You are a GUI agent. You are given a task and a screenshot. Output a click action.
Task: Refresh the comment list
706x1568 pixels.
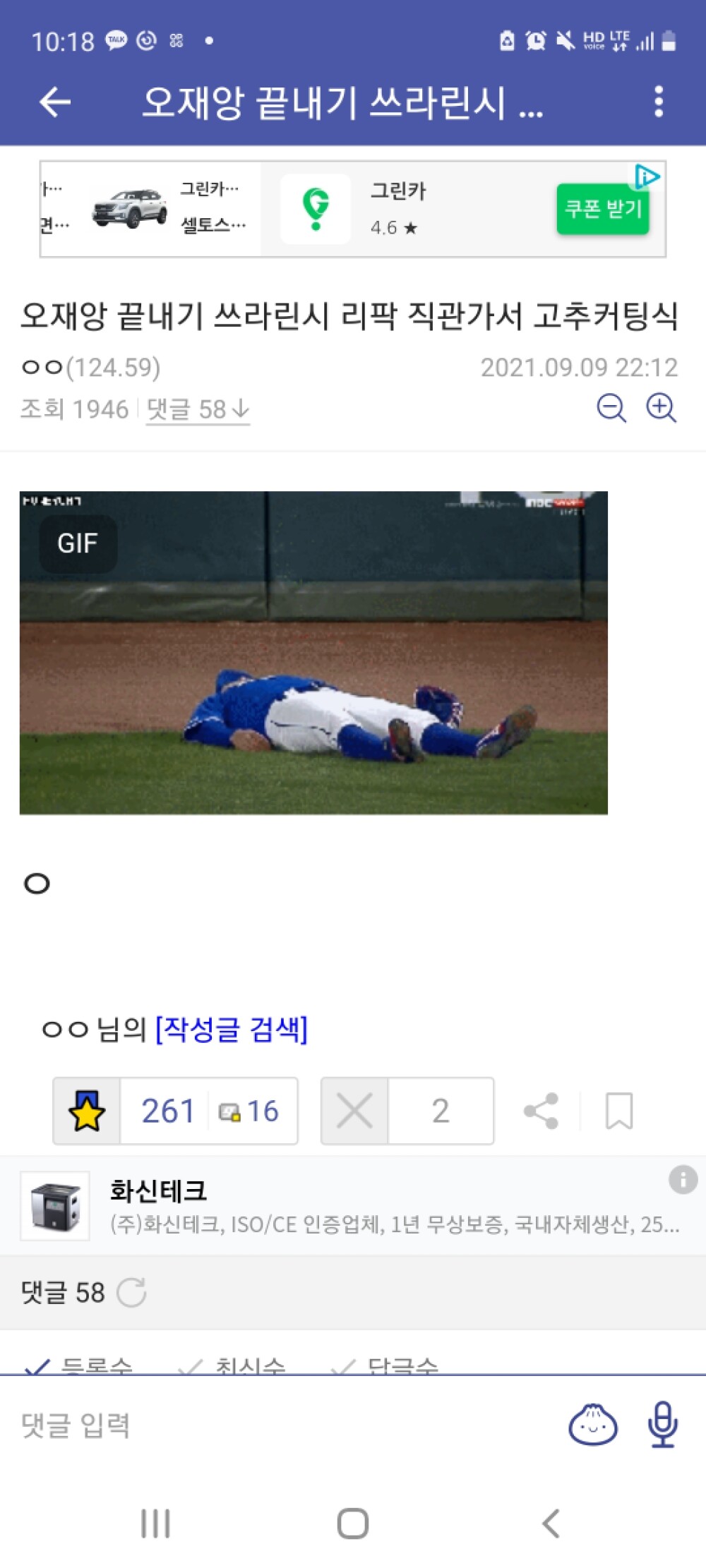point(131,1293)
